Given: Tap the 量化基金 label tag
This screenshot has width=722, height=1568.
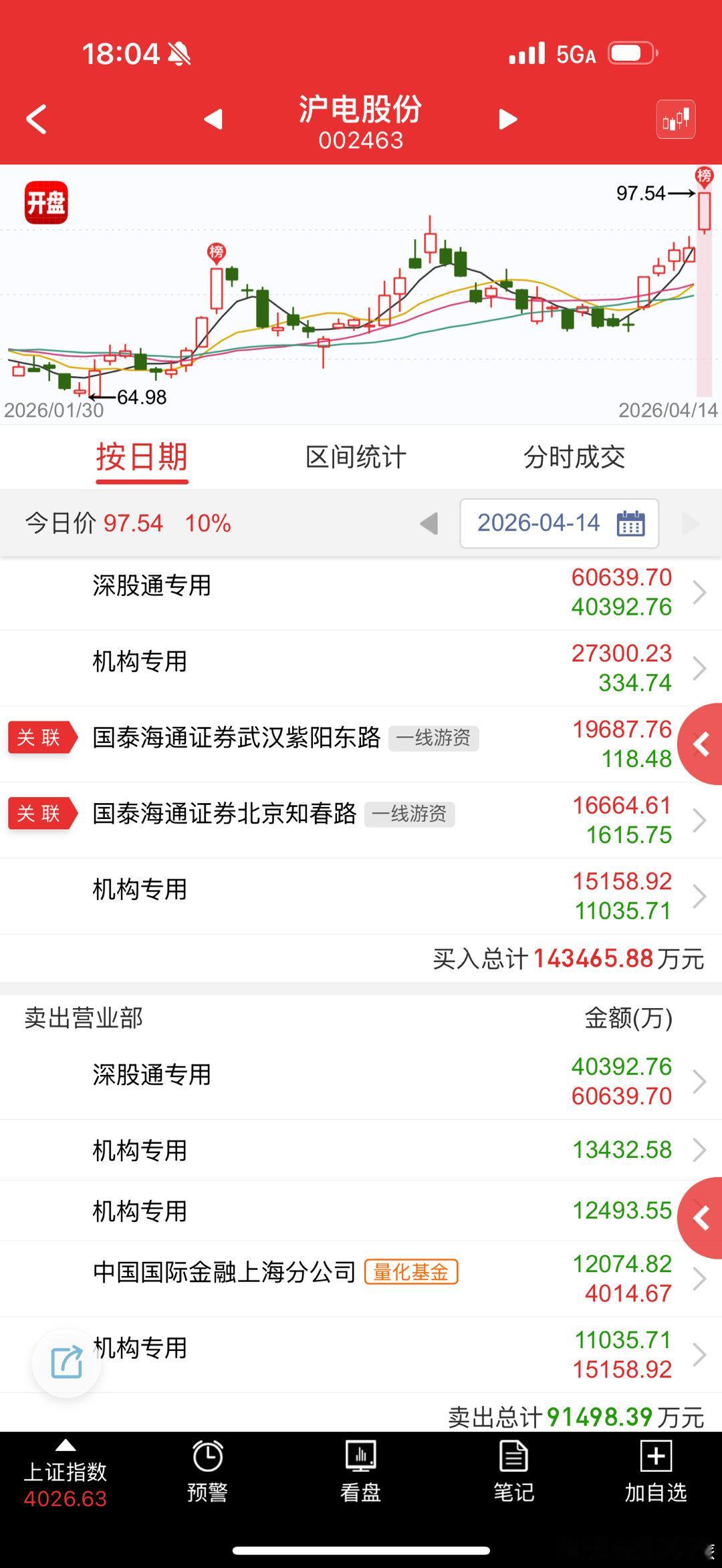Looking at the screenshot, I should [412, 1271].
